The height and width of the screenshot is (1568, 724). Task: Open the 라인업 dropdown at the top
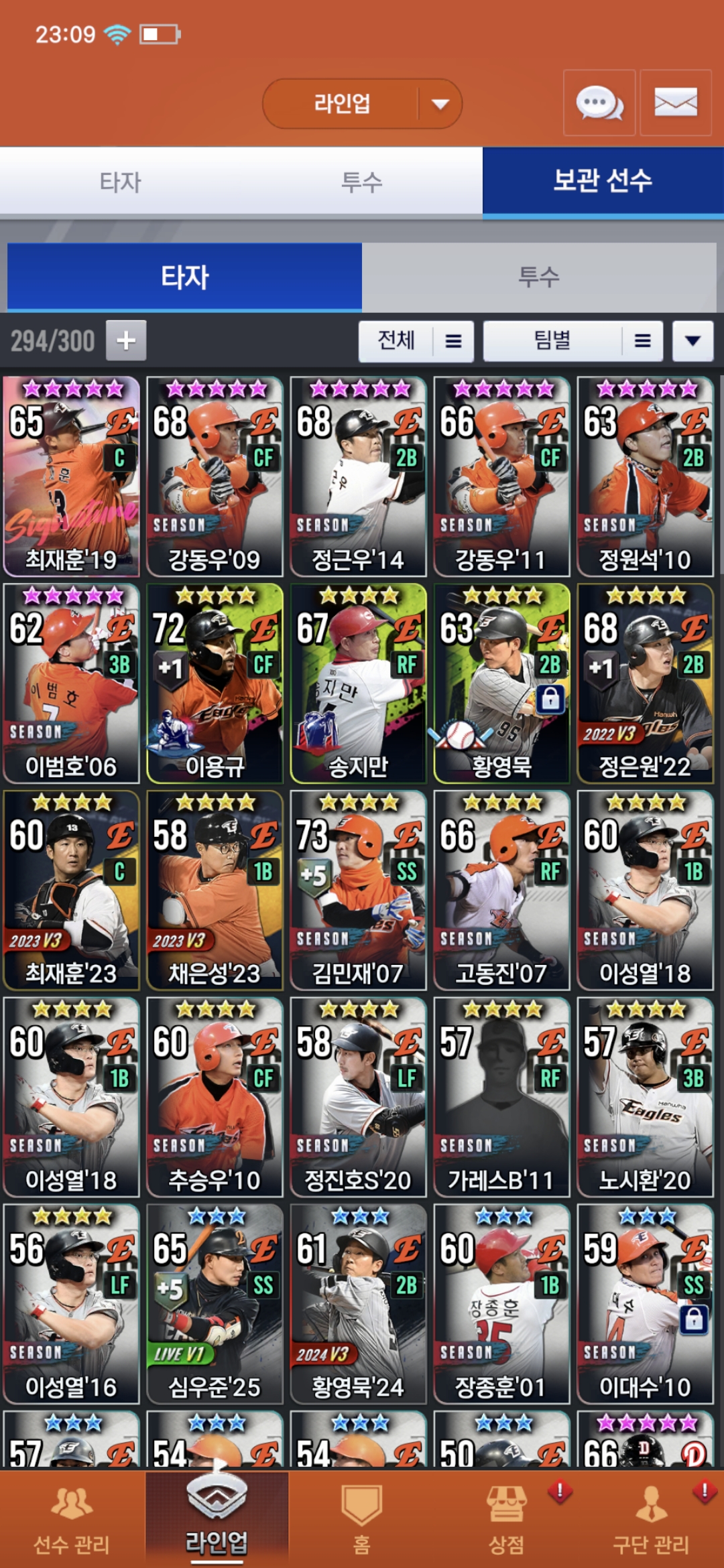tap(362, 104)
